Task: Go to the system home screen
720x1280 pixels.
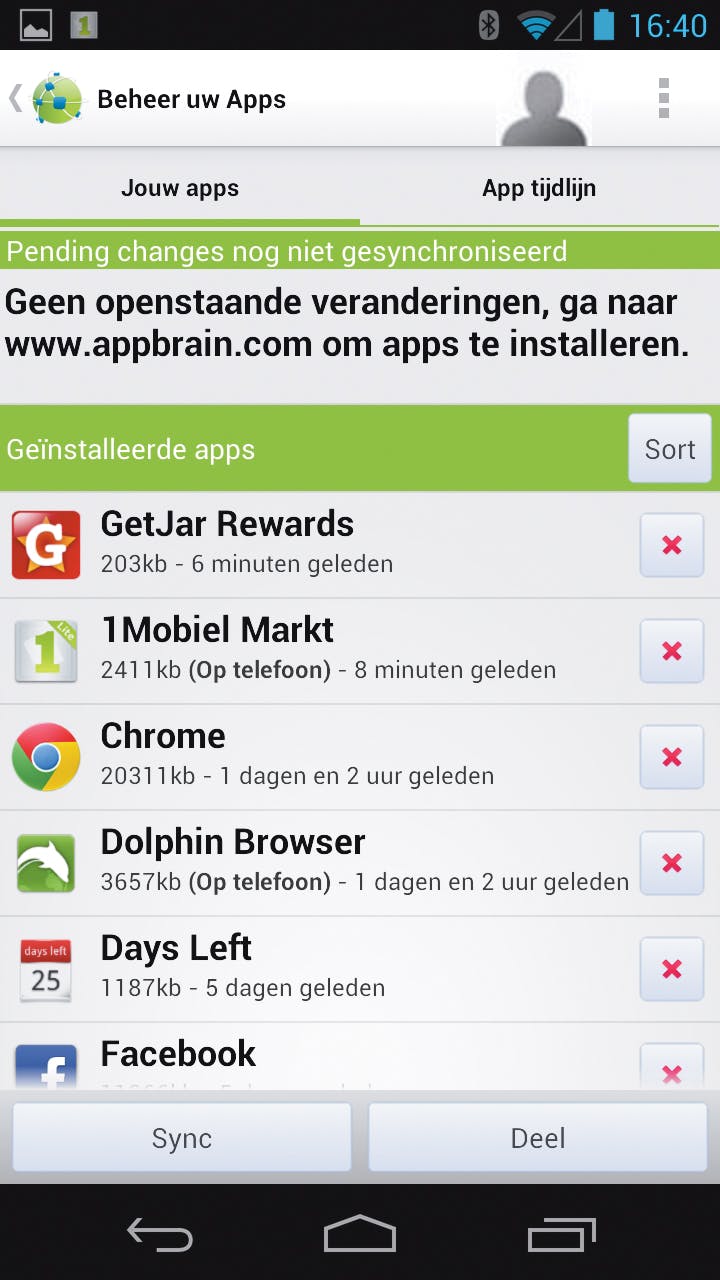Action: coord(360,1234)
